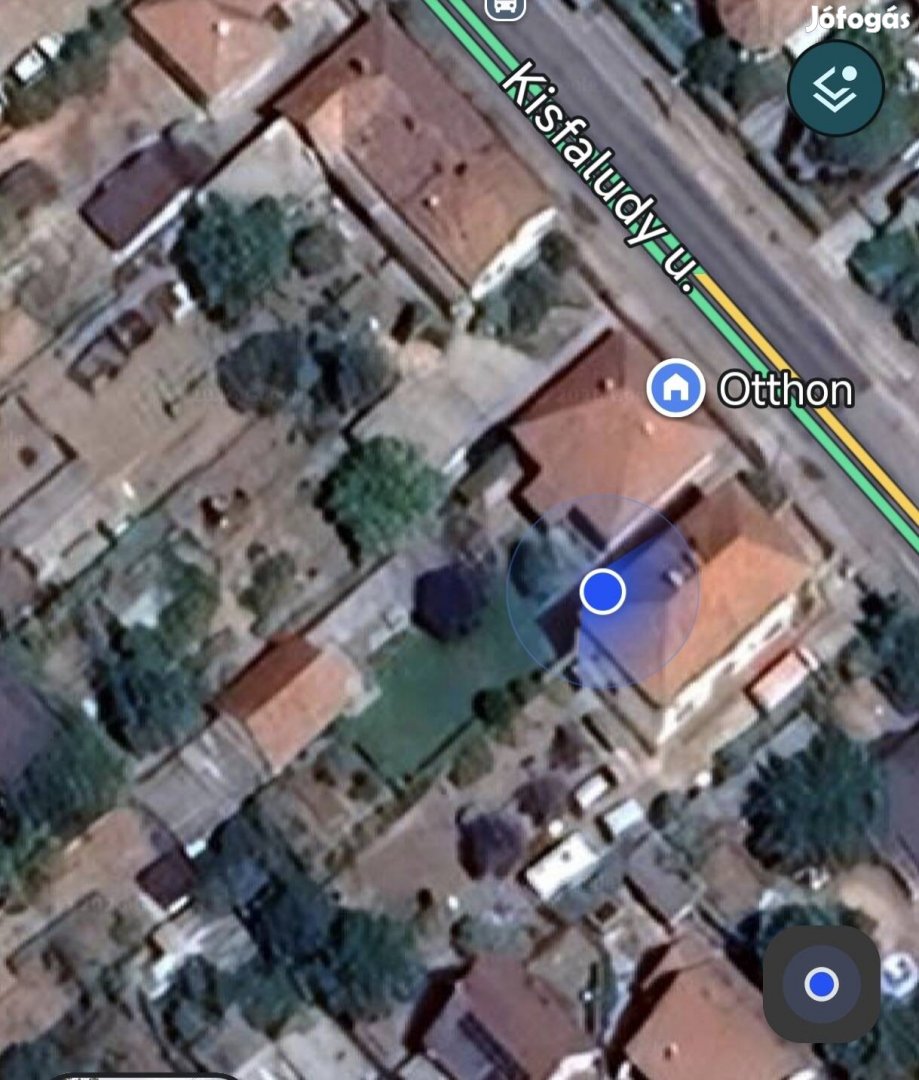Tap the blue current location dot
This screenshot has height=1080, width=919.
click(602, 592)
